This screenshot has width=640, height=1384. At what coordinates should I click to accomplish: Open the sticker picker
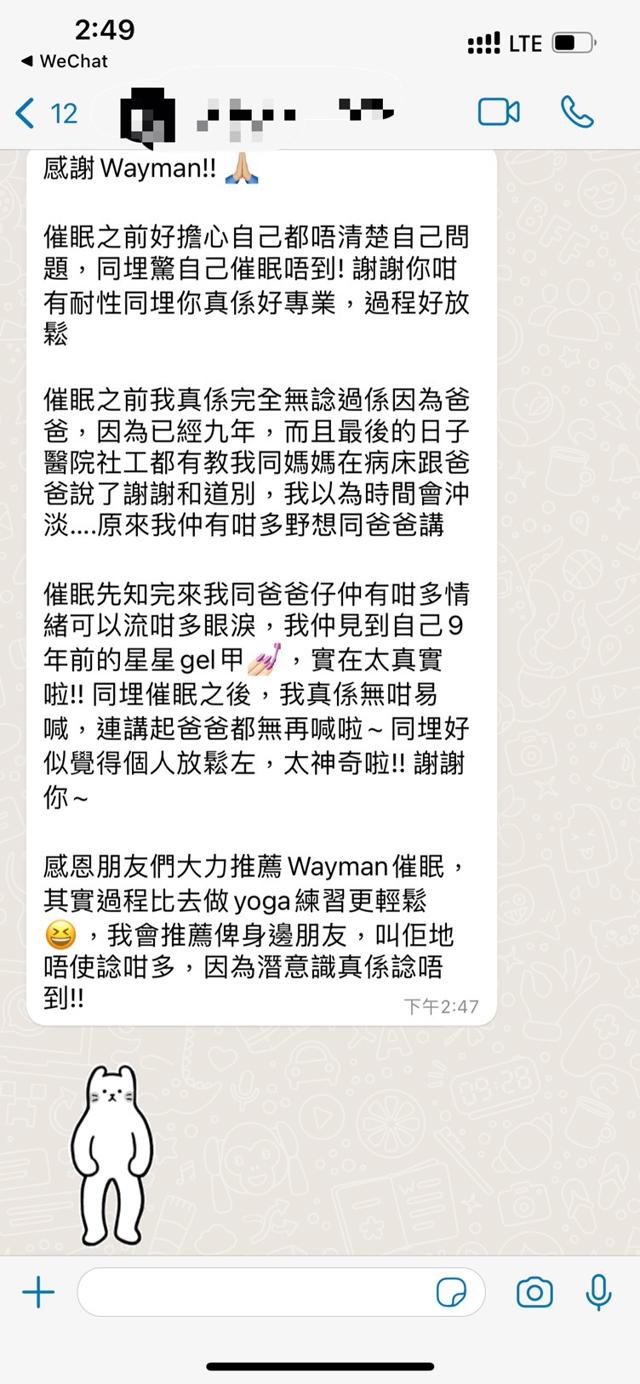452,1293
